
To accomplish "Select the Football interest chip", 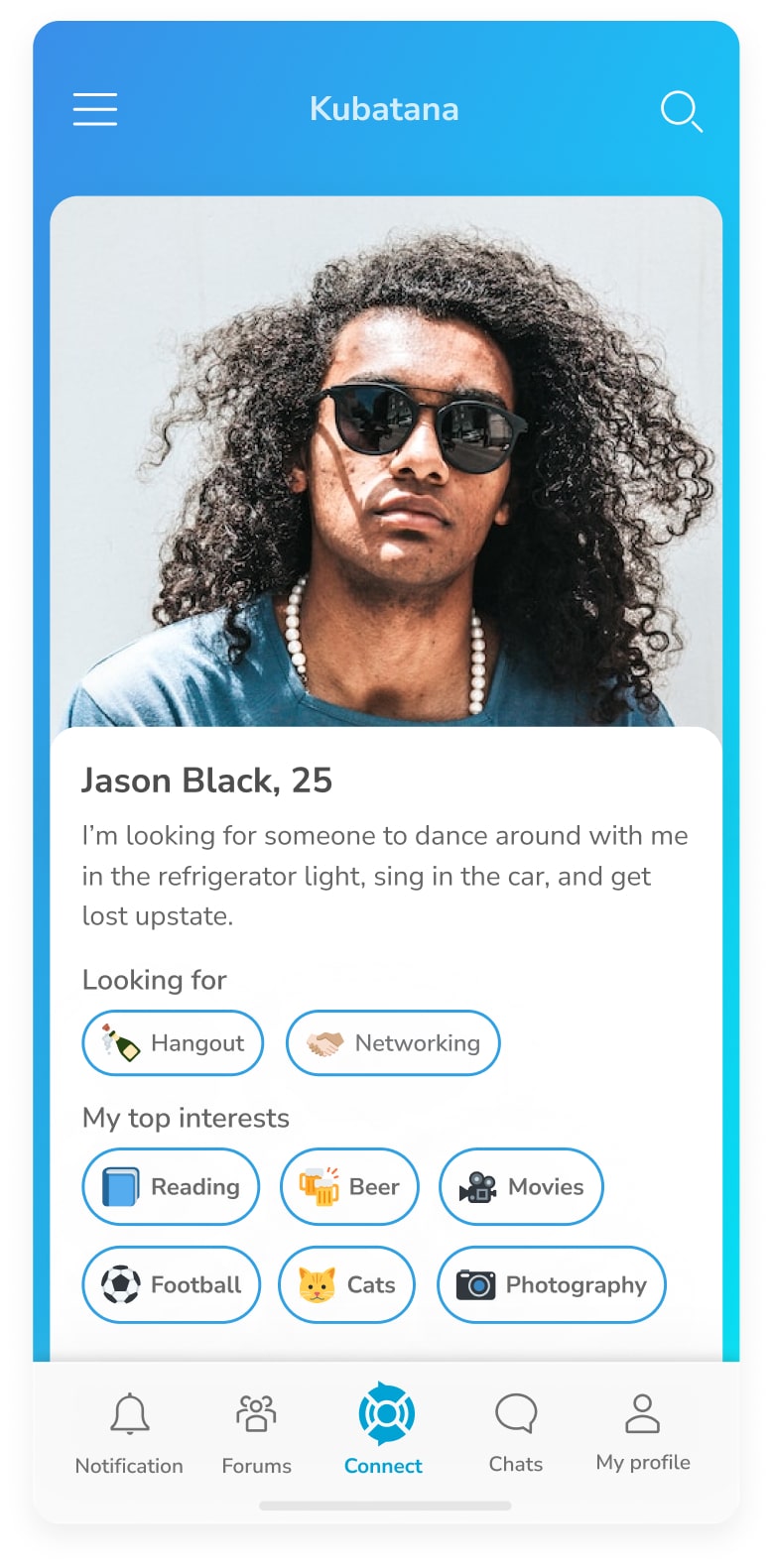I will (171, 1284).
